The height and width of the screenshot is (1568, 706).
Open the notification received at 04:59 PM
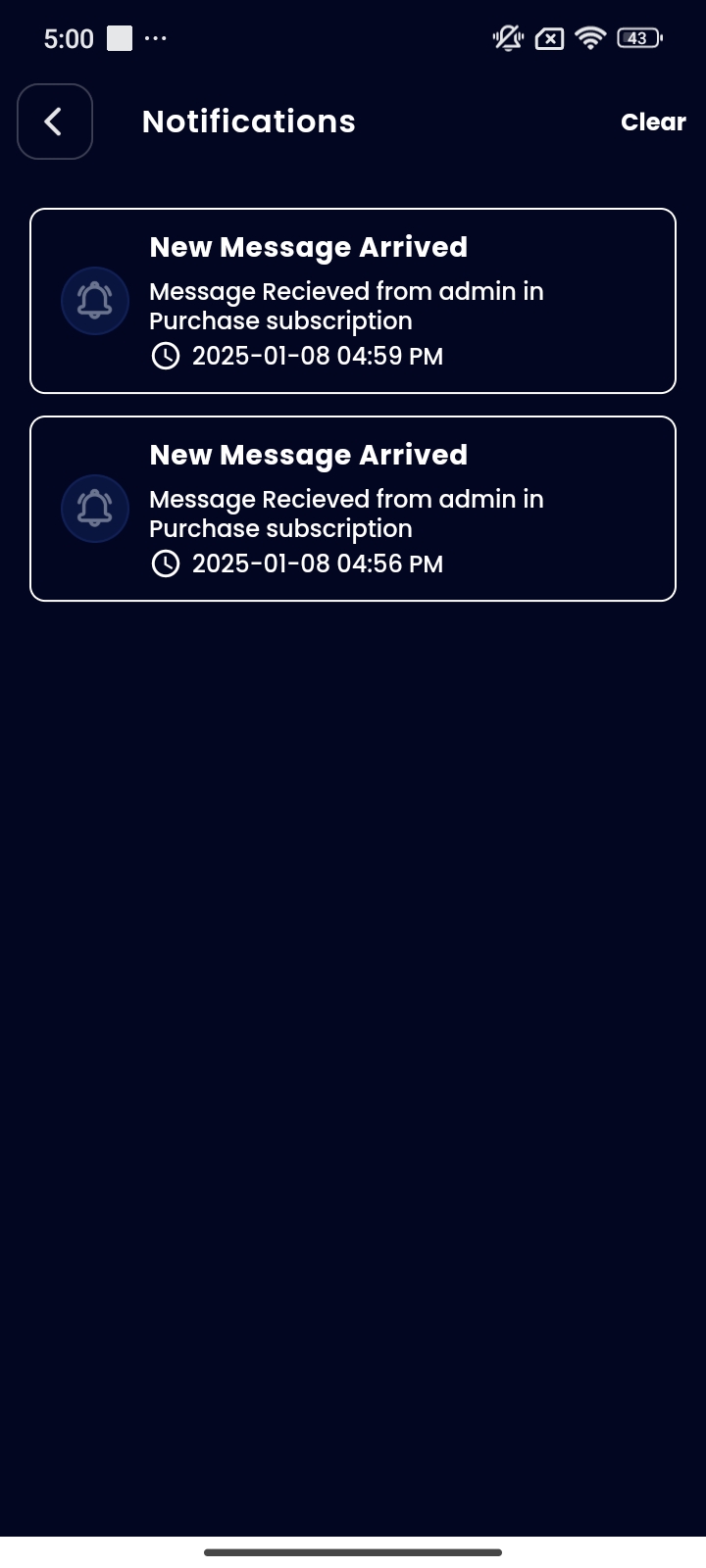(x=353, y=301)
